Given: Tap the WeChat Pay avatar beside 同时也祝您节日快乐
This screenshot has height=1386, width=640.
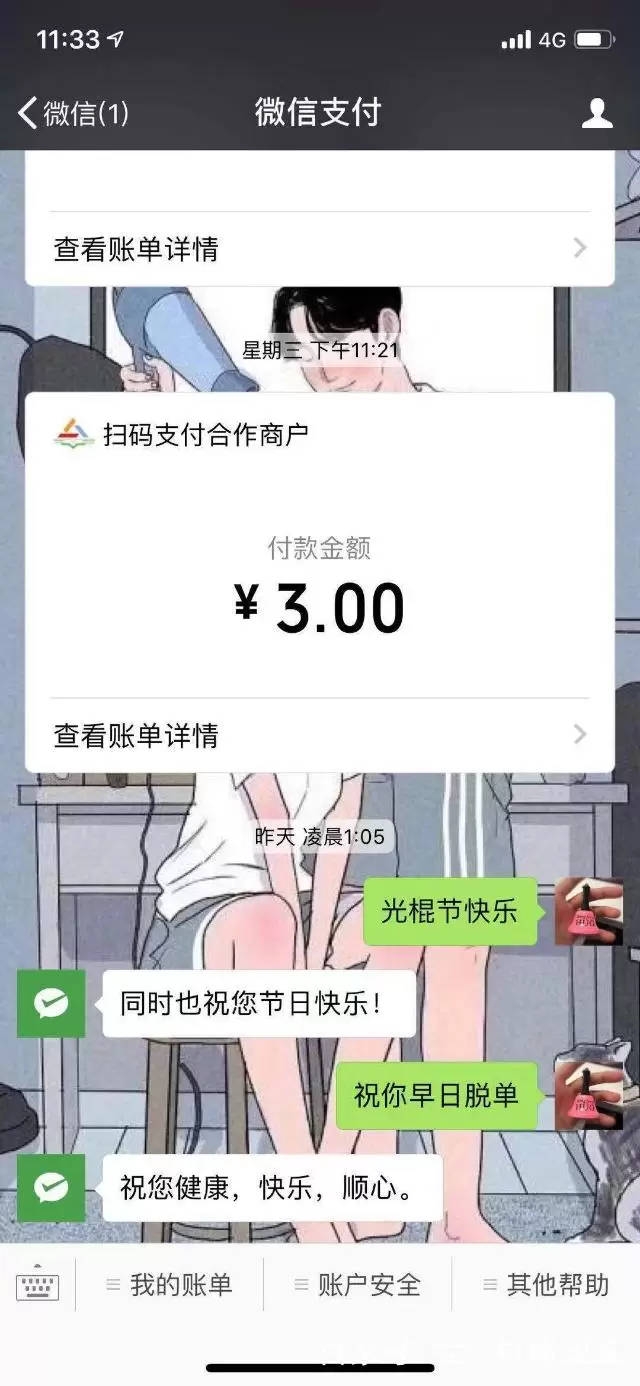Looking at the screenshot, I should [x=51, y=1003].
